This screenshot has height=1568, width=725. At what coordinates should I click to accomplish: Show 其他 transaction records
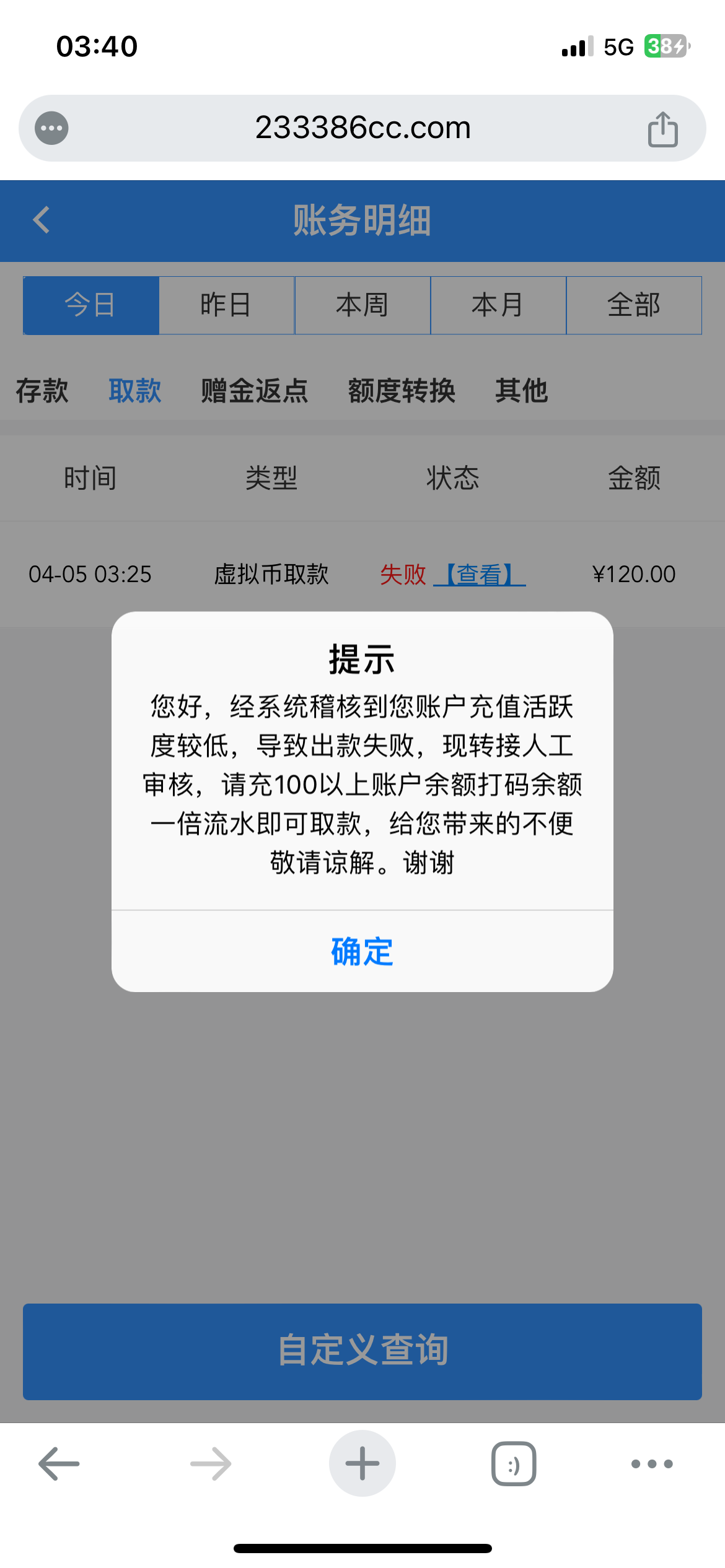click(521, 391)
